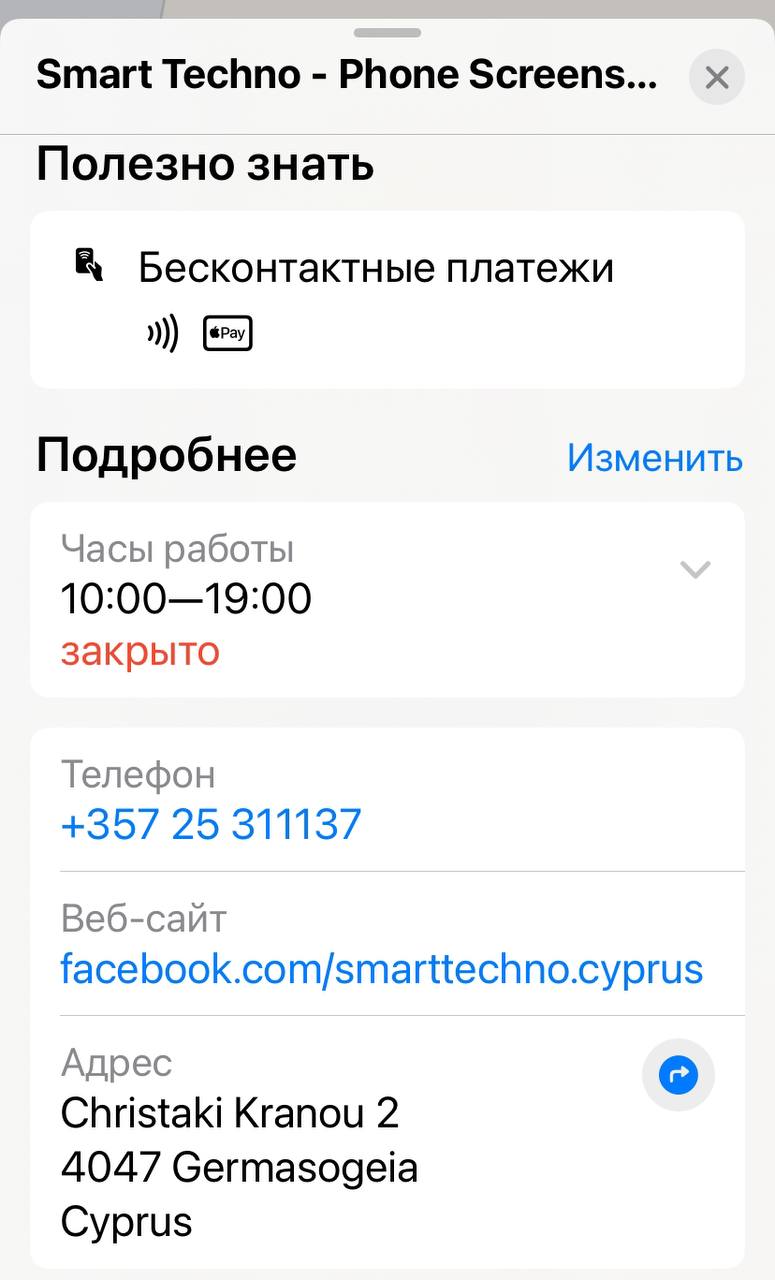Open the facebook.com/smarttechno.cyprus website link
The width and height of the screenshot is (775, 1280).
pos(382,969)
